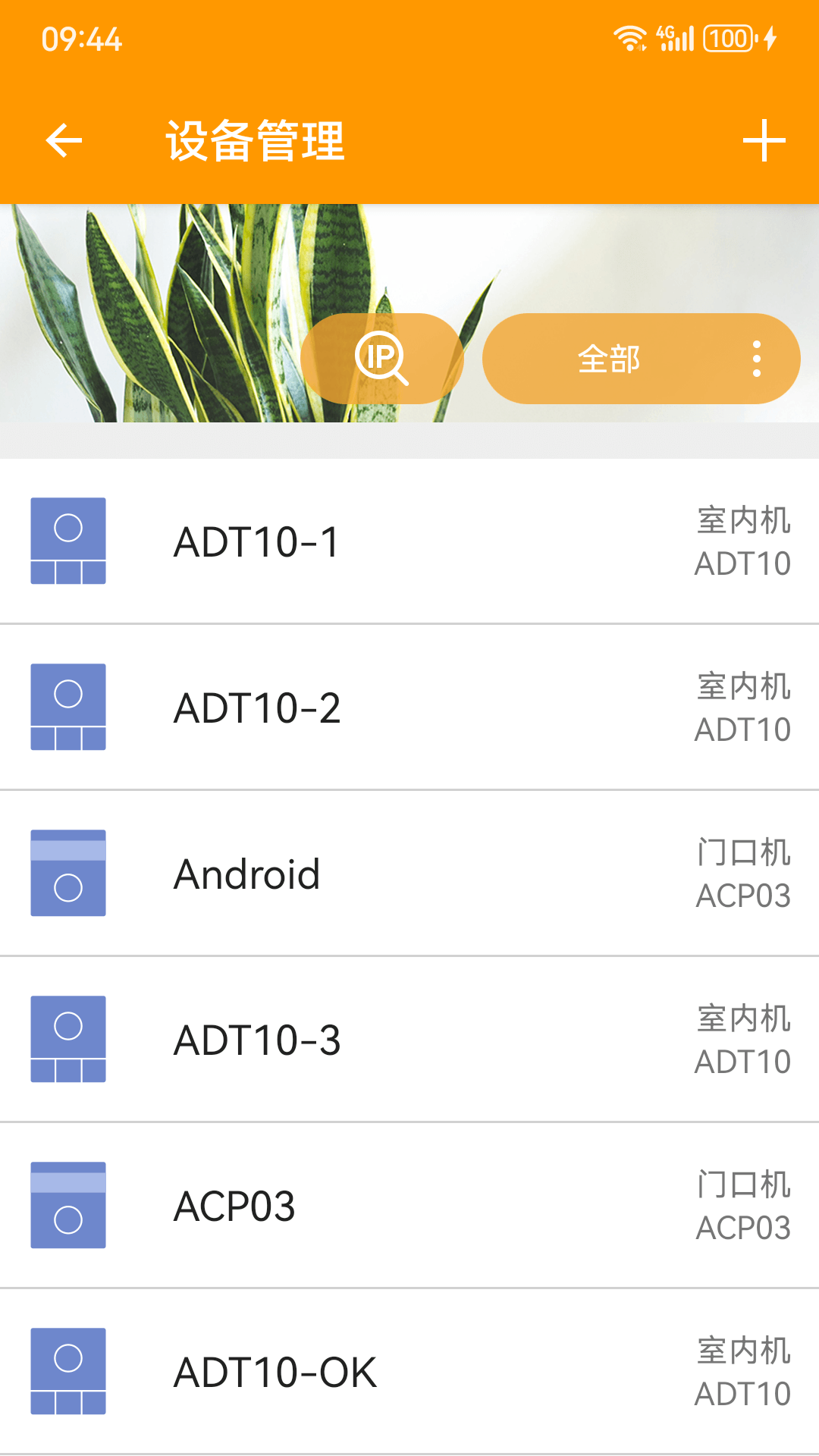Select the ADT10-3 indoor unit icon
The width and height of the screenshot is (819, 1456).
coord(67,1039)
